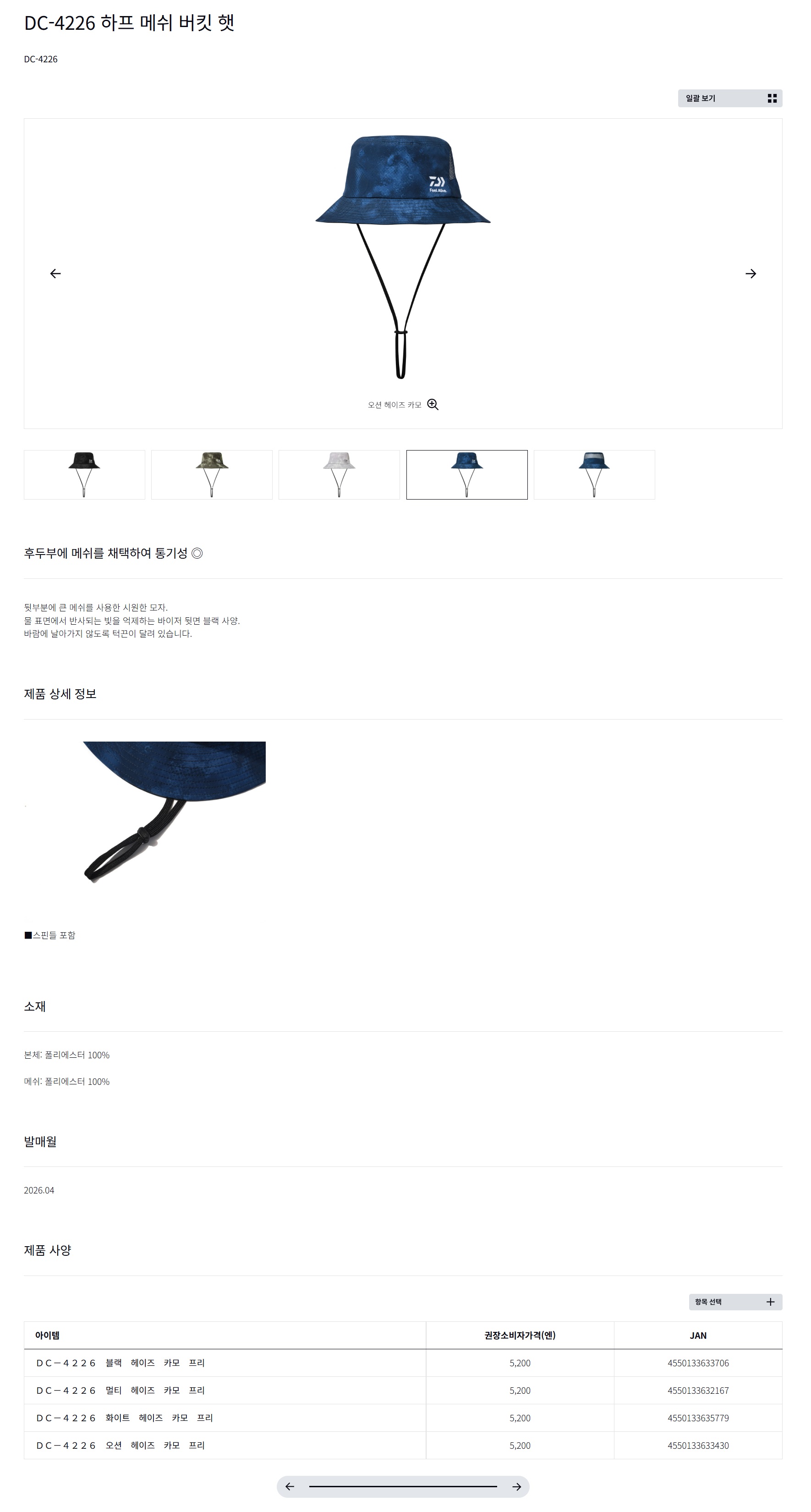Show previous hat image with left arrow

pos(55,274)
